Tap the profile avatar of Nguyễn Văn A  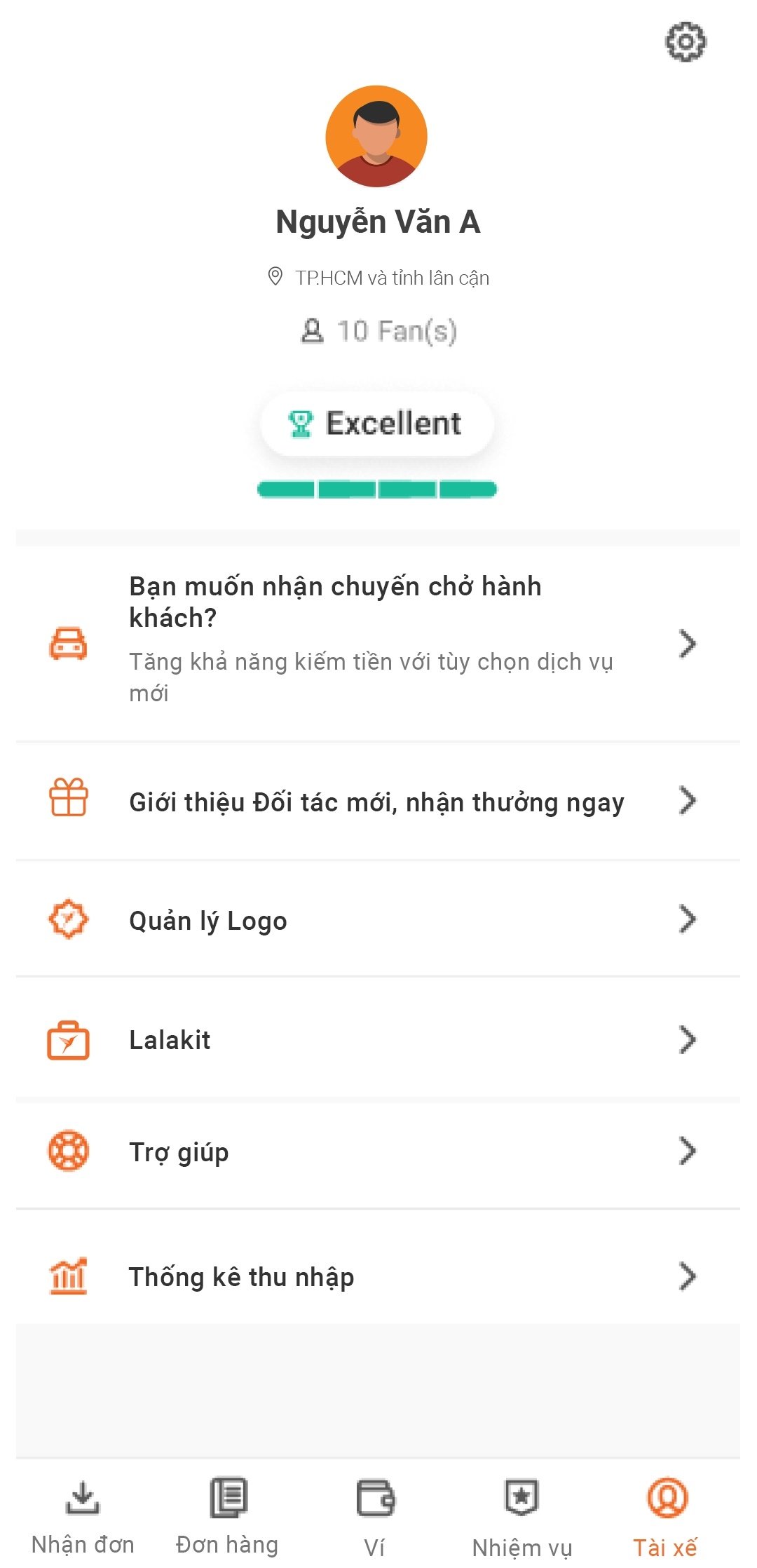[x=376, y=136]
